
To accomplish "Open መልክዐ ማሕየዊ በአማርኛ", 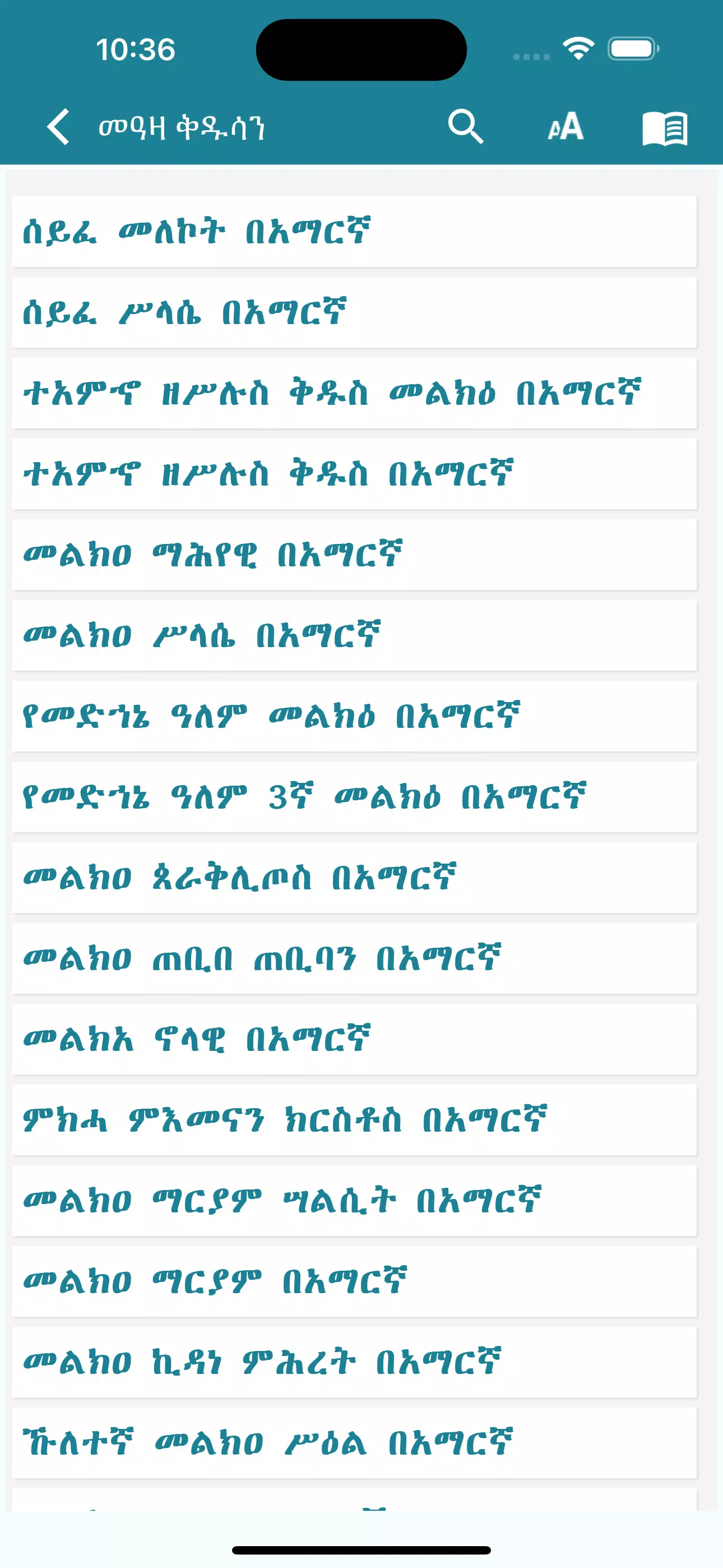I will (354, 555).
